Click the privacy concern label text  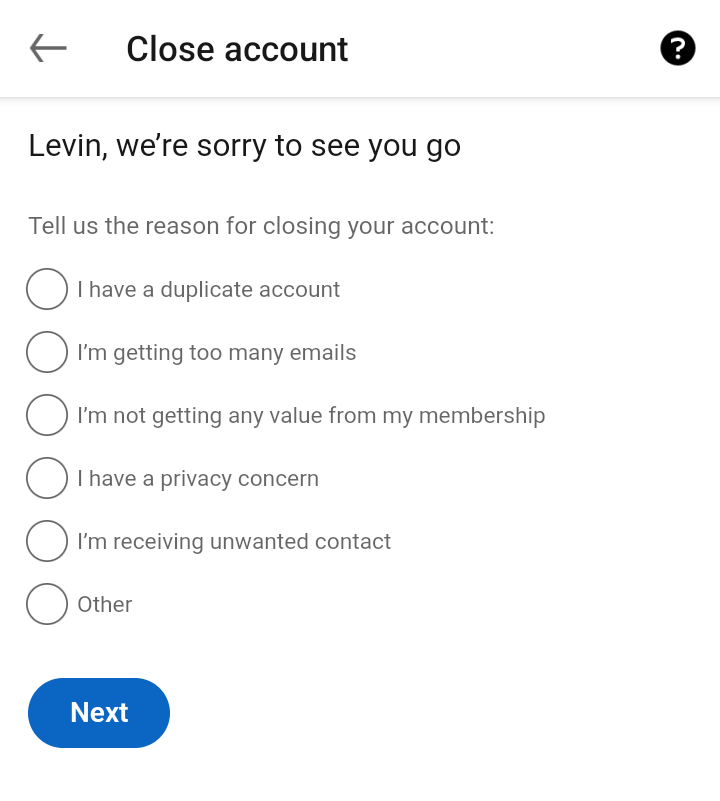click(198, 478)
